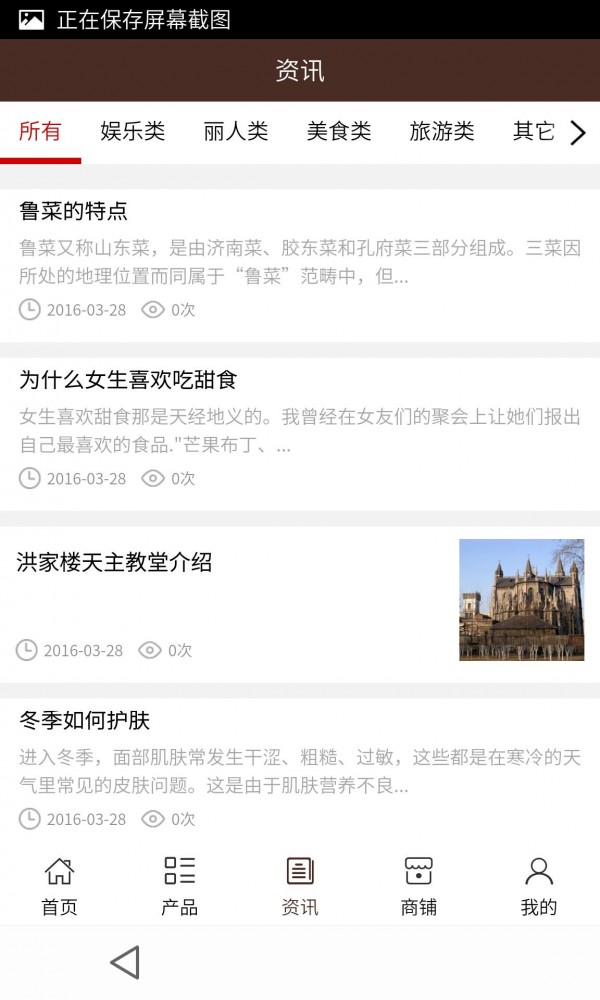Open the 洪家楼天主教堂介绍 article
Viewport: 600px width, 1000px height.
tap(115, 562)
